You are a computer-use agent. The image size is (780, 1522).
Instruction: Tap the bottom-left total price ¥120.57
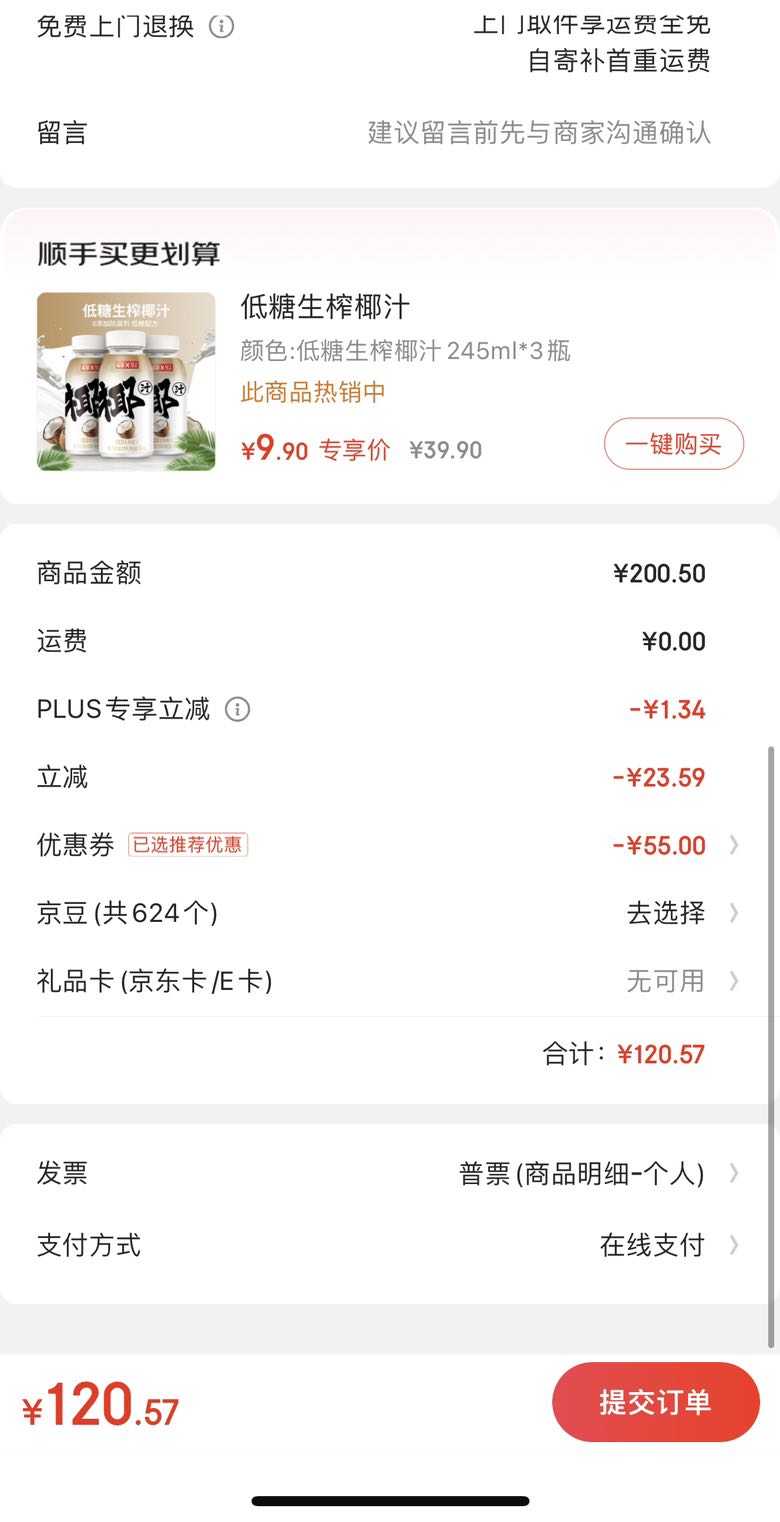[100, 1402]
